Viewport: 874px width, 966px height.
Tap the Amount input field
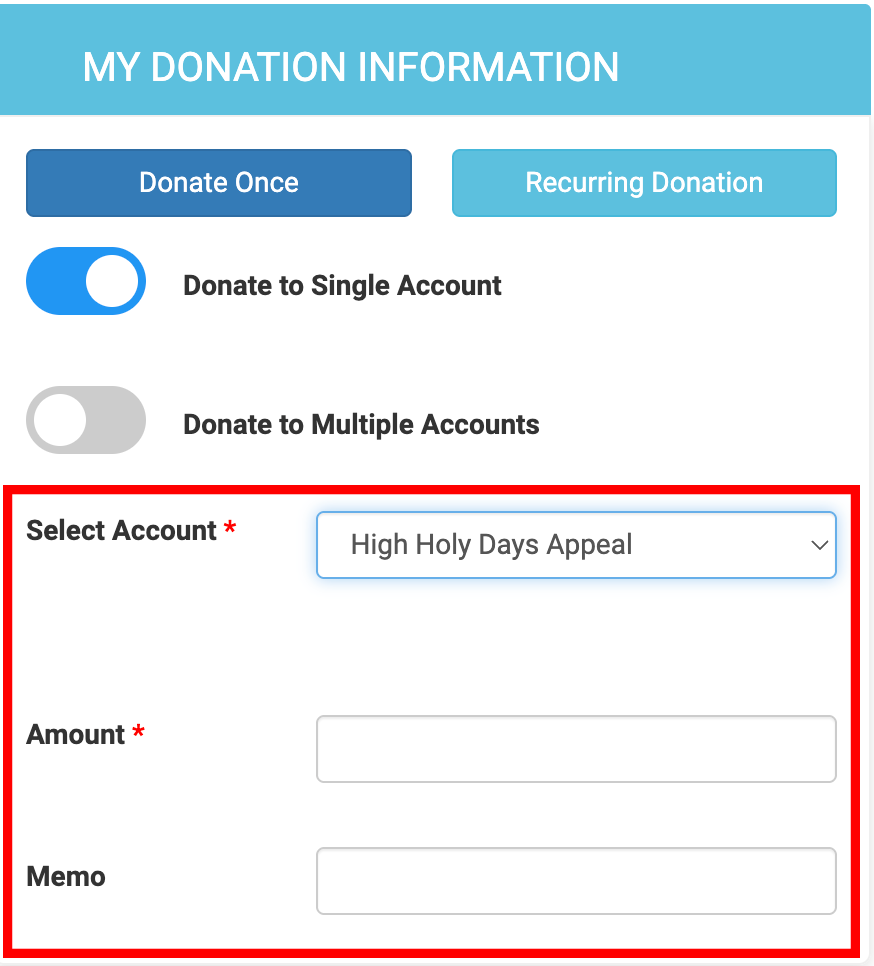576,749
